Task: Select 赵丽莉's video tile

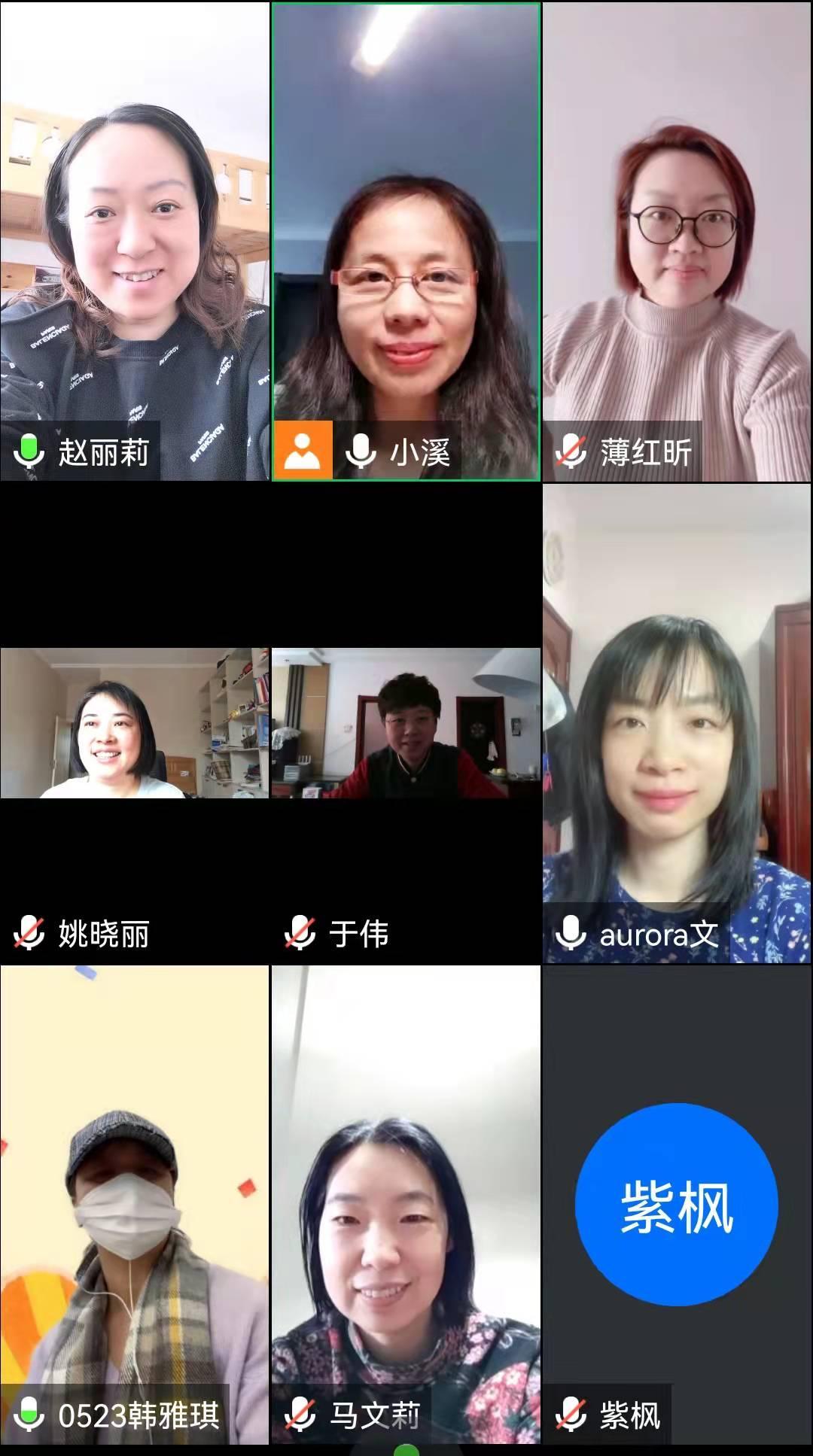Action: pos(135,241)
